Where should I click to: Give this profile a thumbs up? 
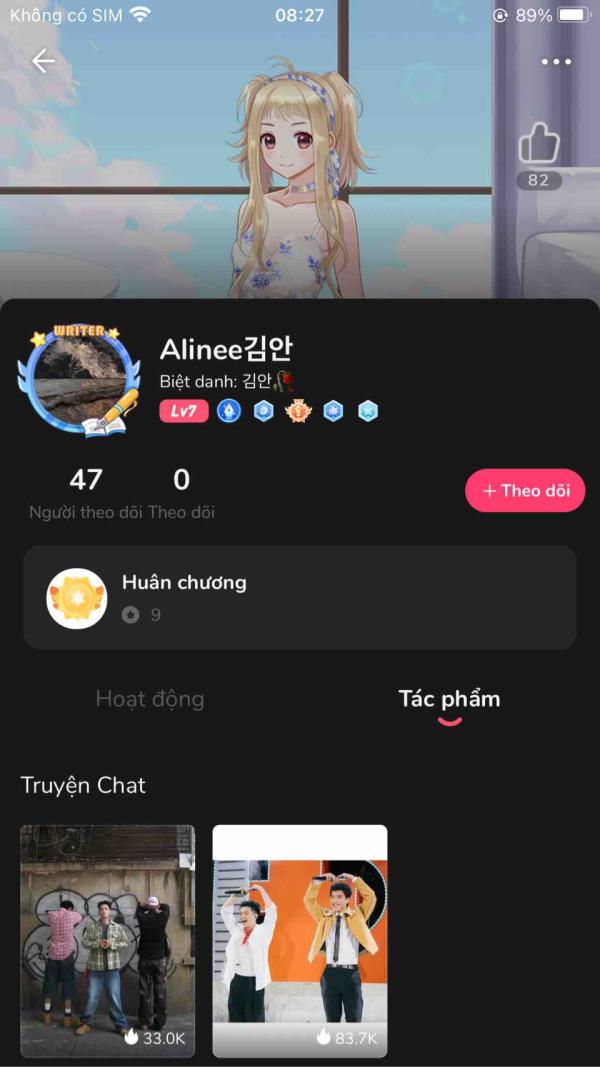(x=538, y=146)
